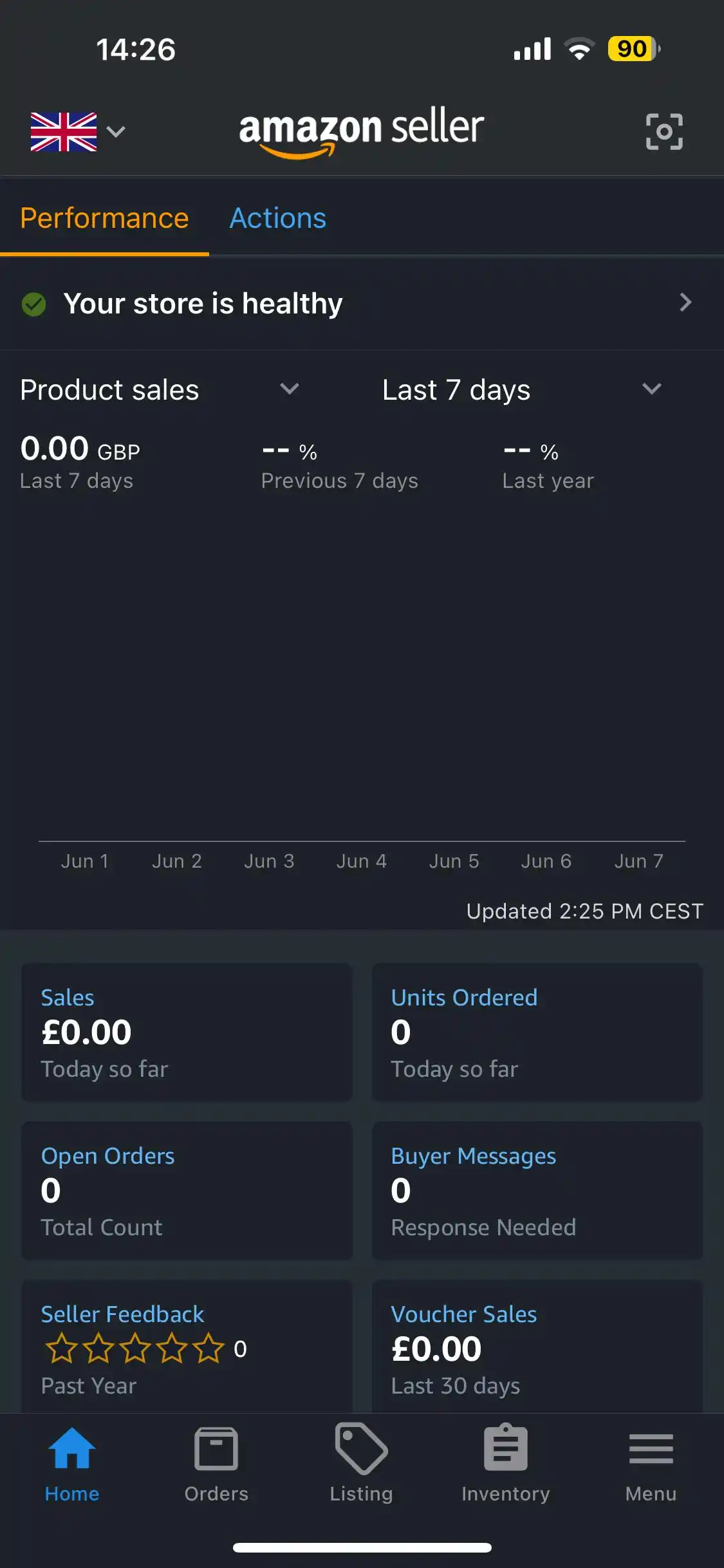Open the barcode scanner icon
This screenshot has width=724, height=1568.
[664, 131]
